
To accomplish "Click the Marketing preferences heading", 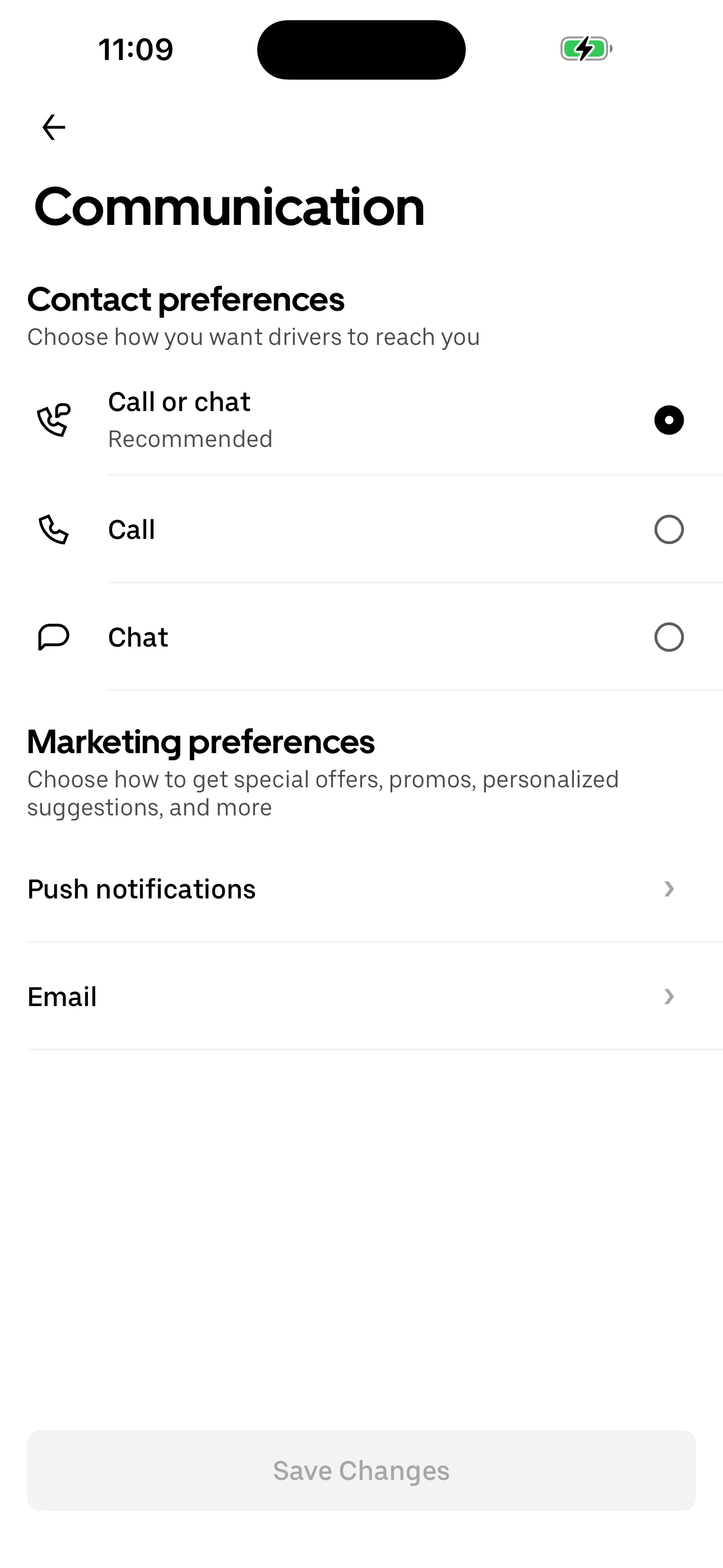I will (x=201, y=743).
